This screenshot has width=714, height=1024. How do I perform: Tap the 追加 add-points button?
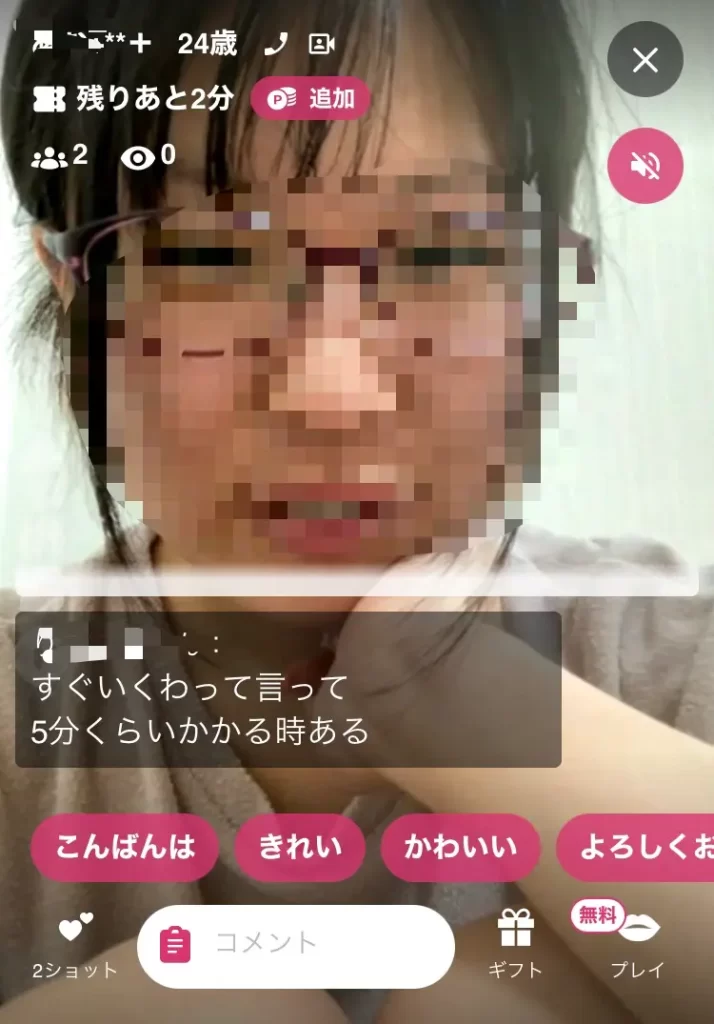[309, 98]
